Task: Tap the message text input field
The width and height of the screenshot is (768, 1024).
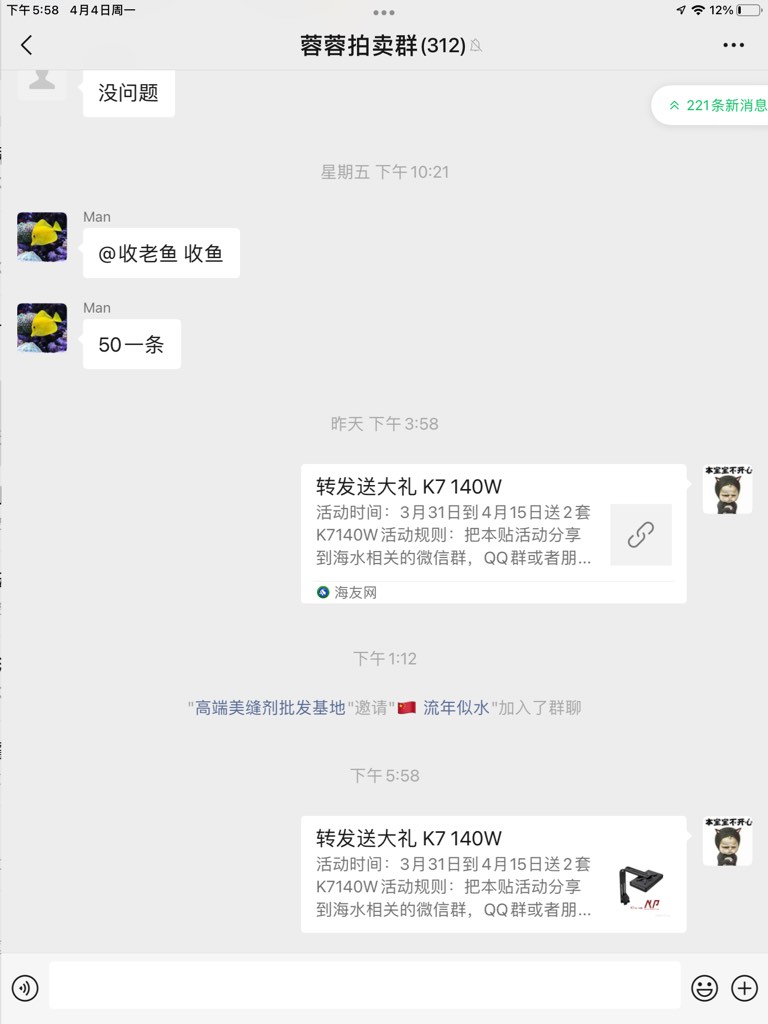Action: (x=364, y=986)
